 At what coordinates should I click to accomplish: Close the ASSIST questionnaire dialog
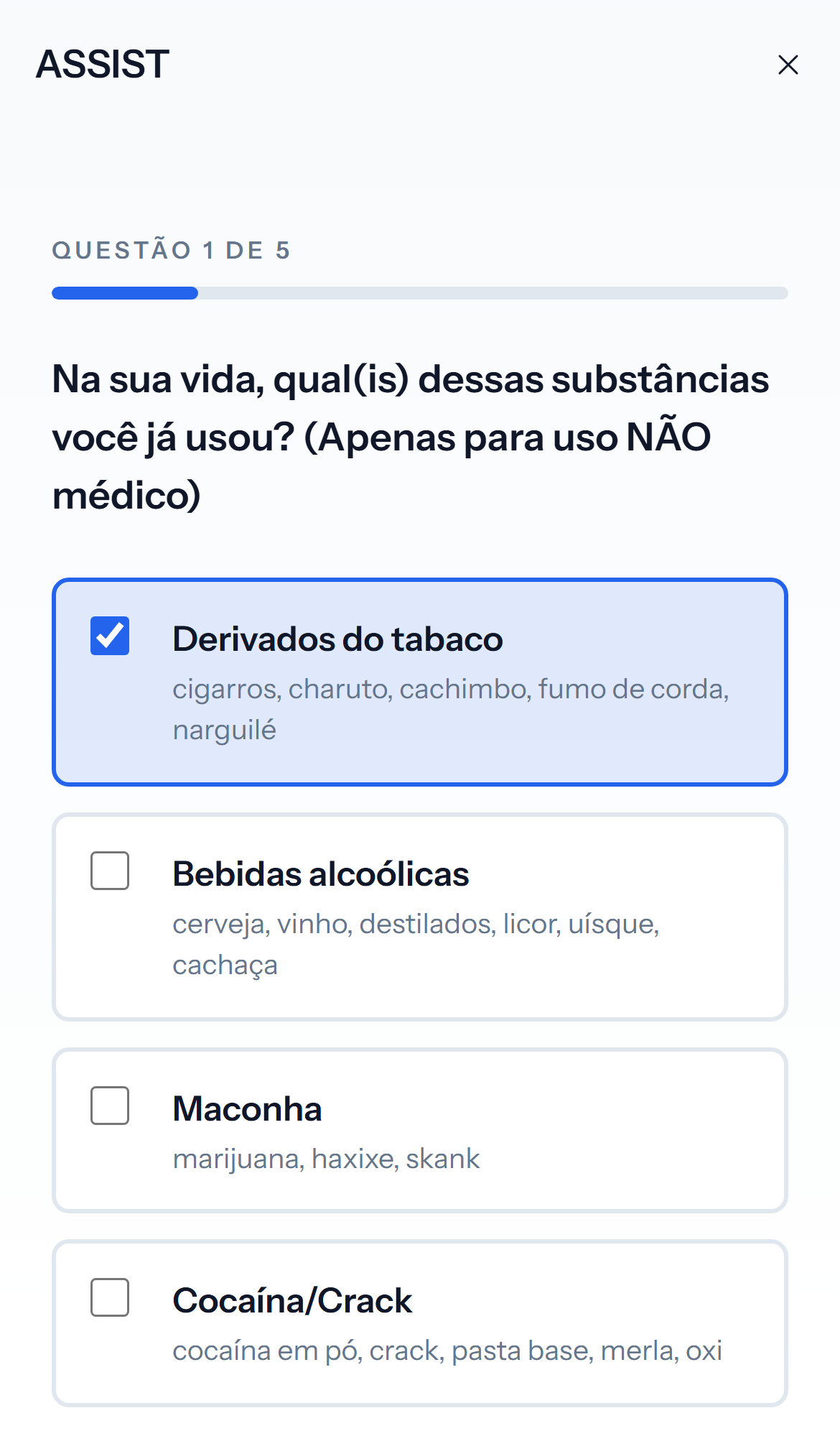tap(788, 65)
